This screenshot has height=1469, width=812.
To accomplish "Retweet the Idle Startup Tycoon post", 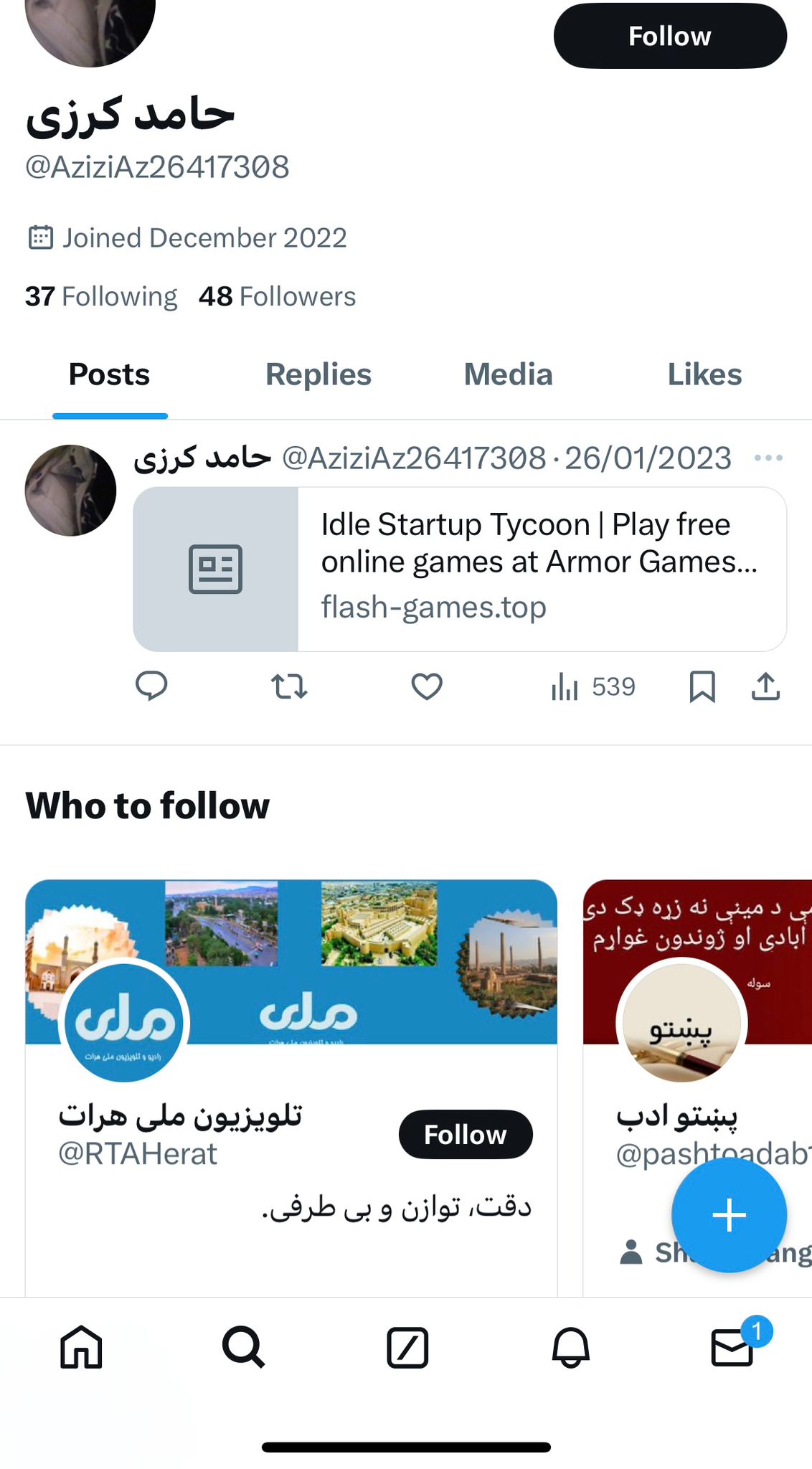I will pyautogui.click(x=288, y=686).
